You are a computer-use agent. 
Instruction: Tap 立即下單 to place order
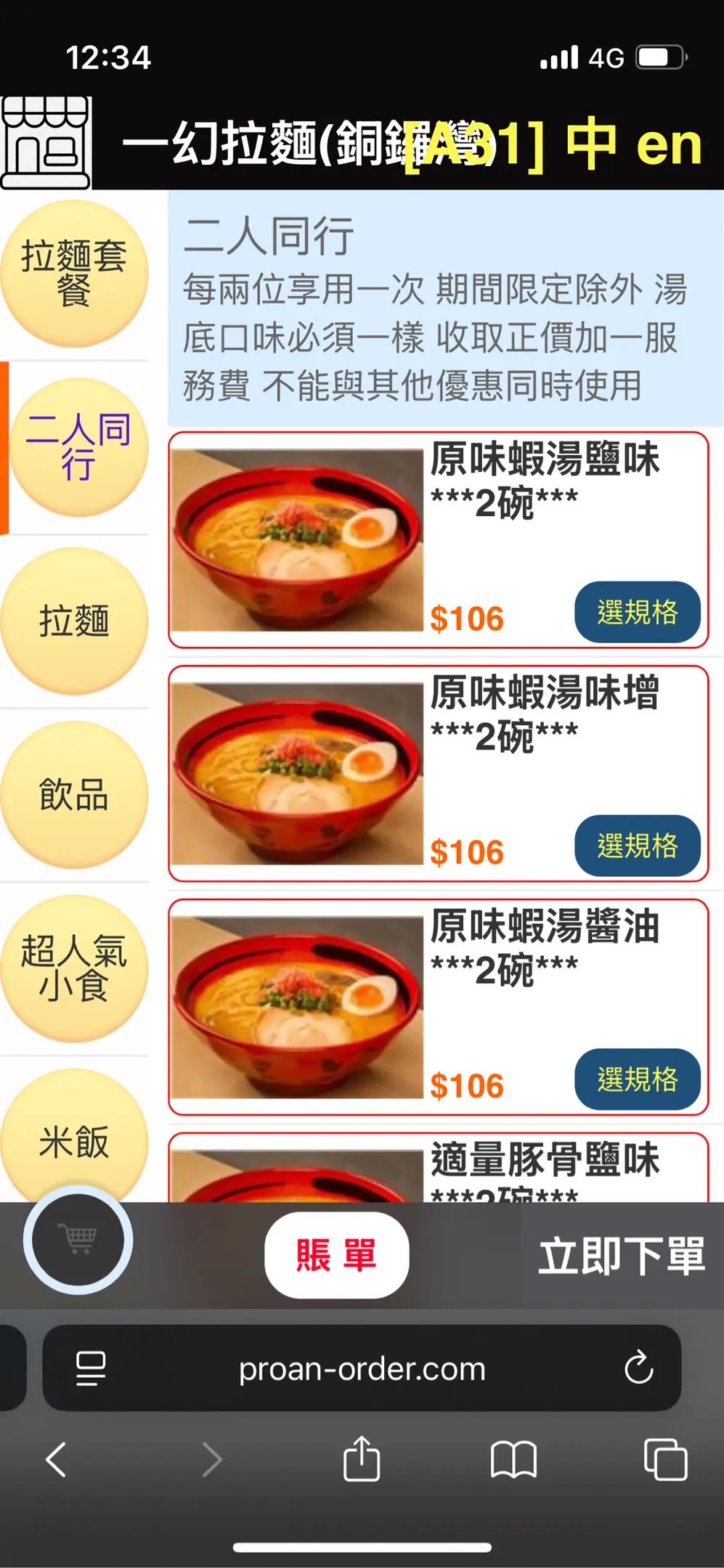click(x=622, y=1257)
